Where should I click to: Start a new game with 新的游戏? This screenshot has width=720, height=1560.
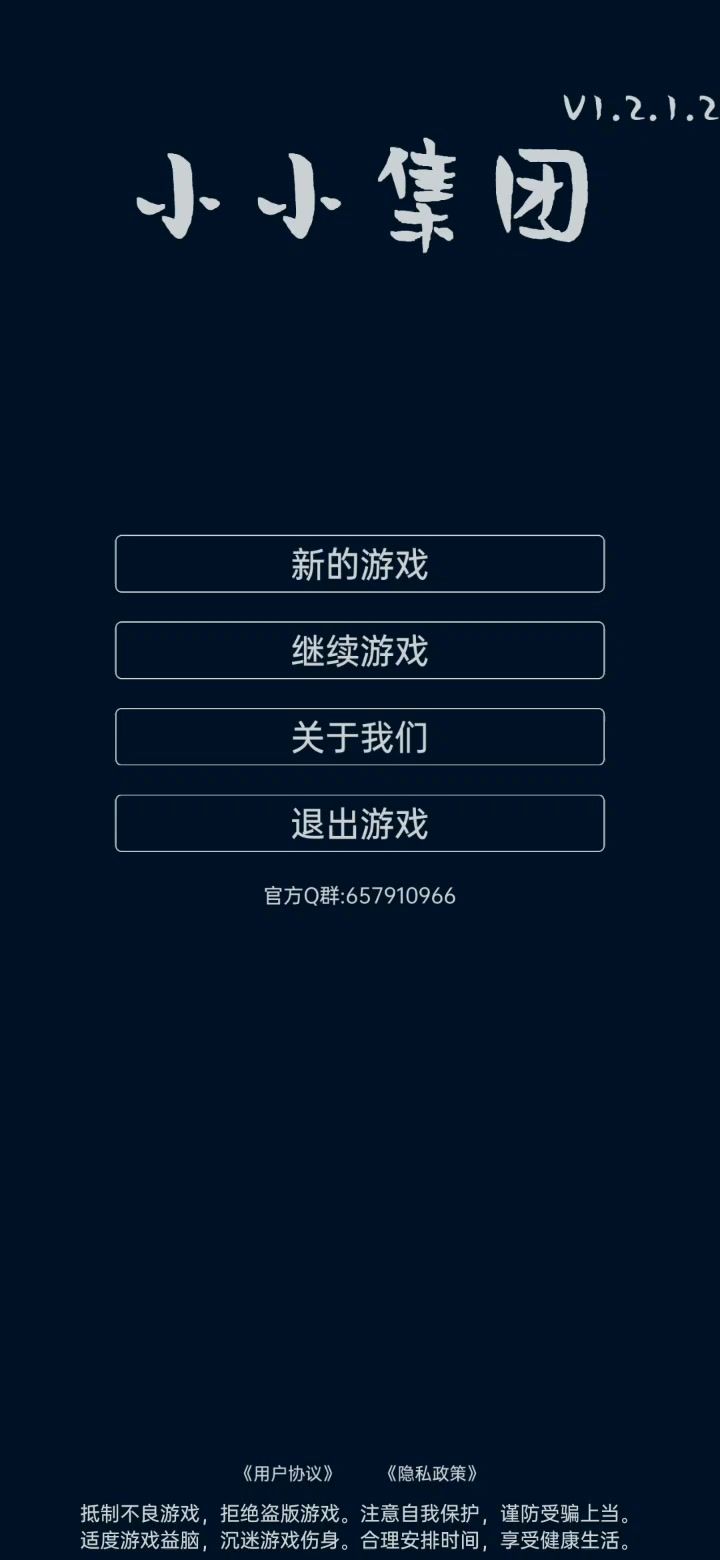(x=360, y=564)
